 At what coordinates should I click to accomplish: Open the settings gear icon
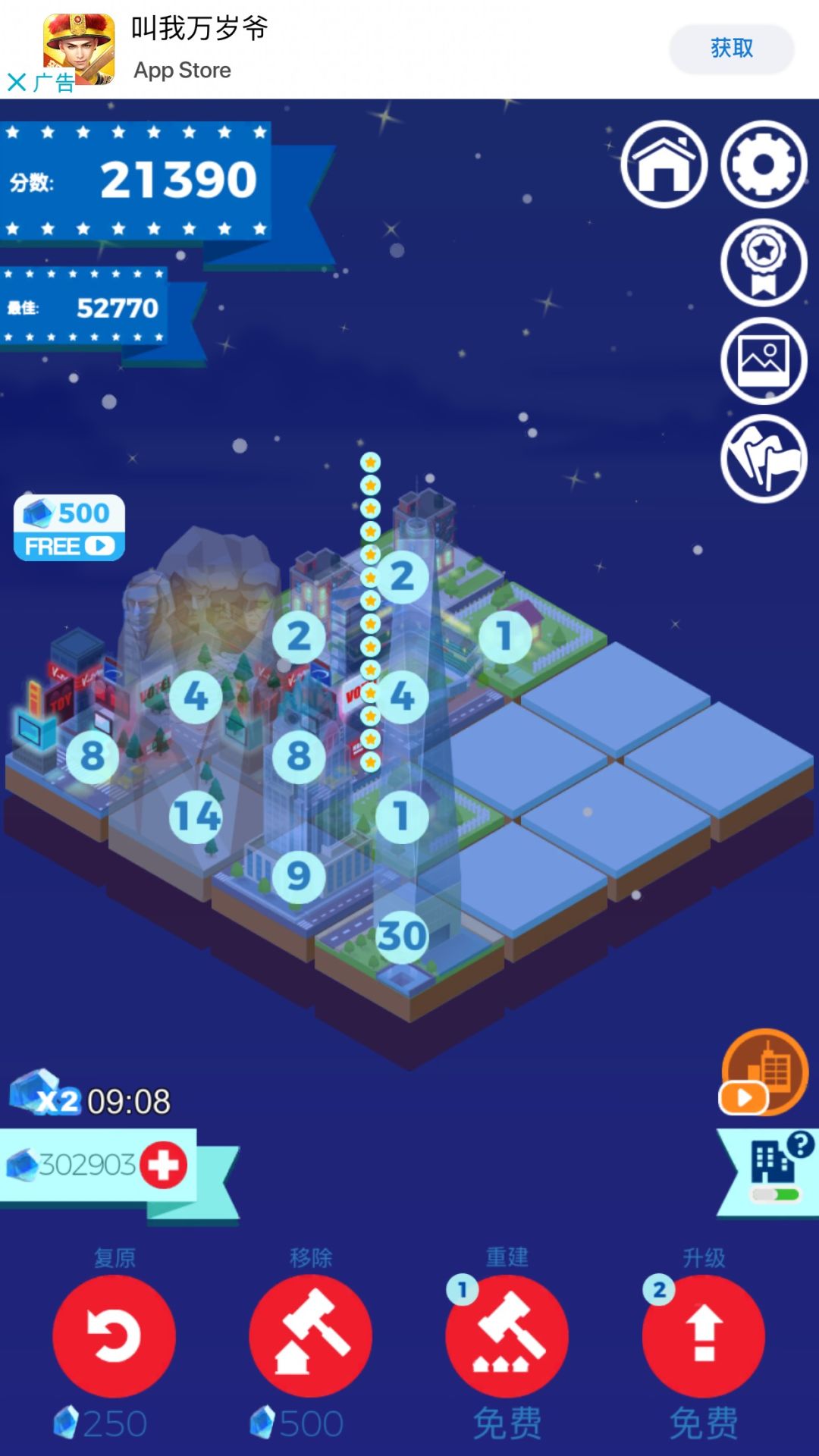(763, 165)
